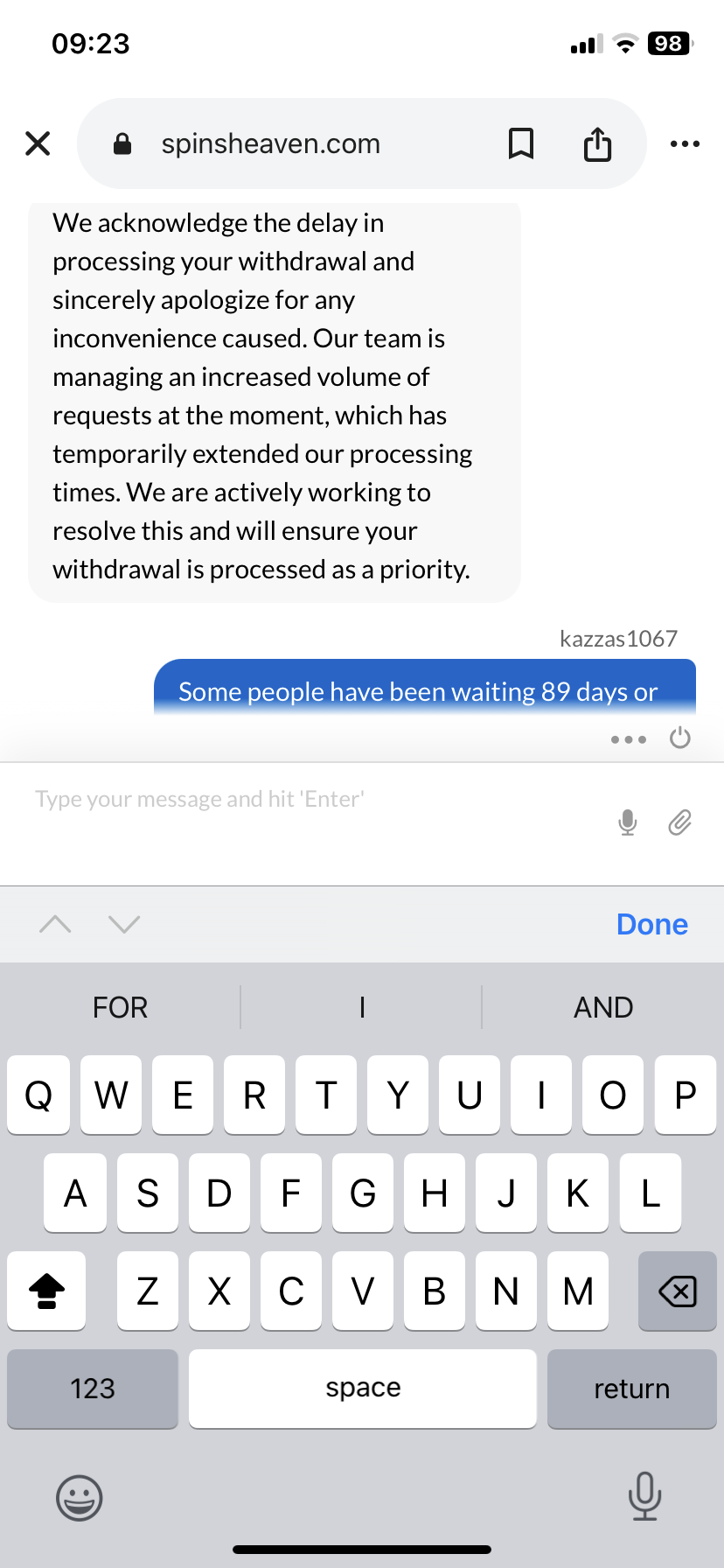724x1568 pixels.
Task: End the chat with power icon
Action: tap(679, 738)
